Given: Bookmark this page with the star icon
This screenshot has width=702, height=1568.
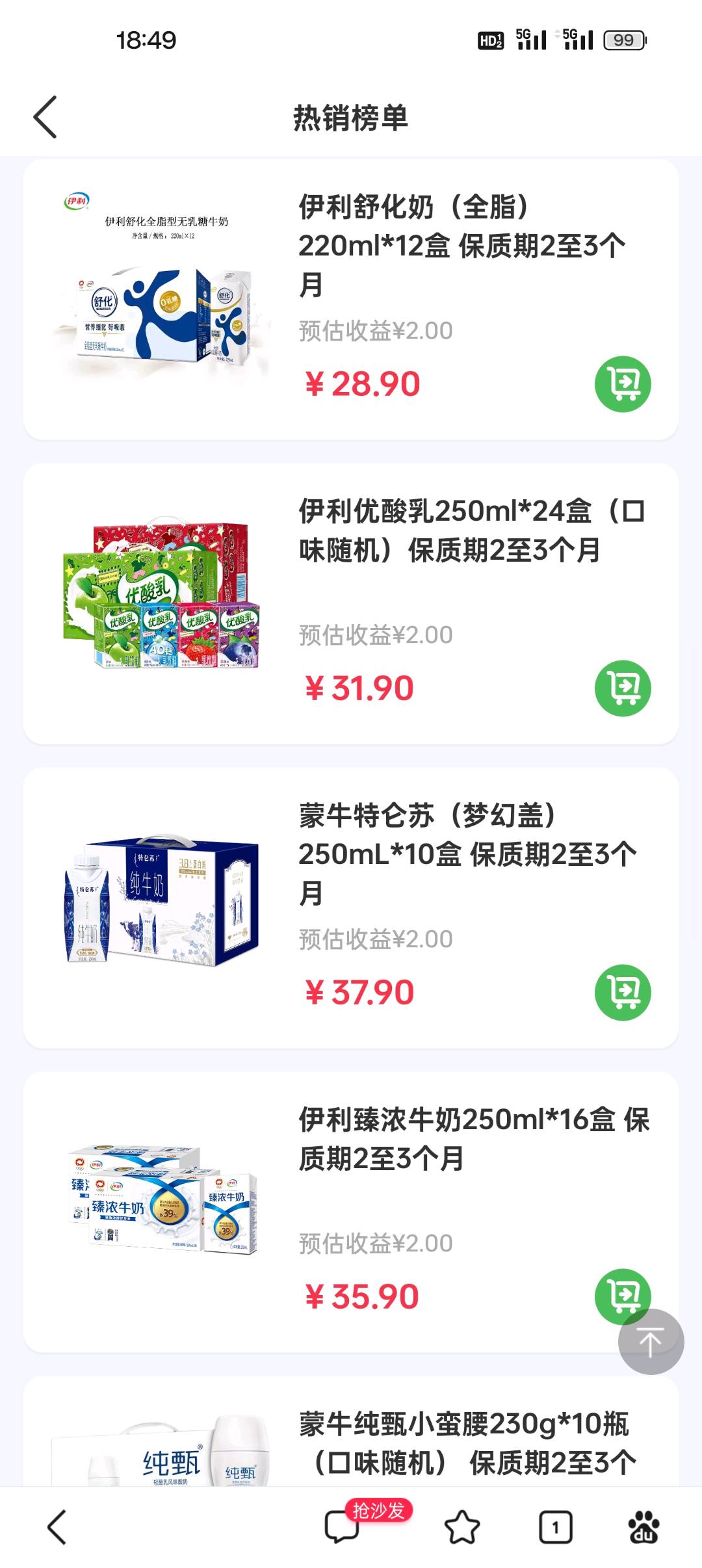Looking at the screenshot, I should [x=462, y=1527].
